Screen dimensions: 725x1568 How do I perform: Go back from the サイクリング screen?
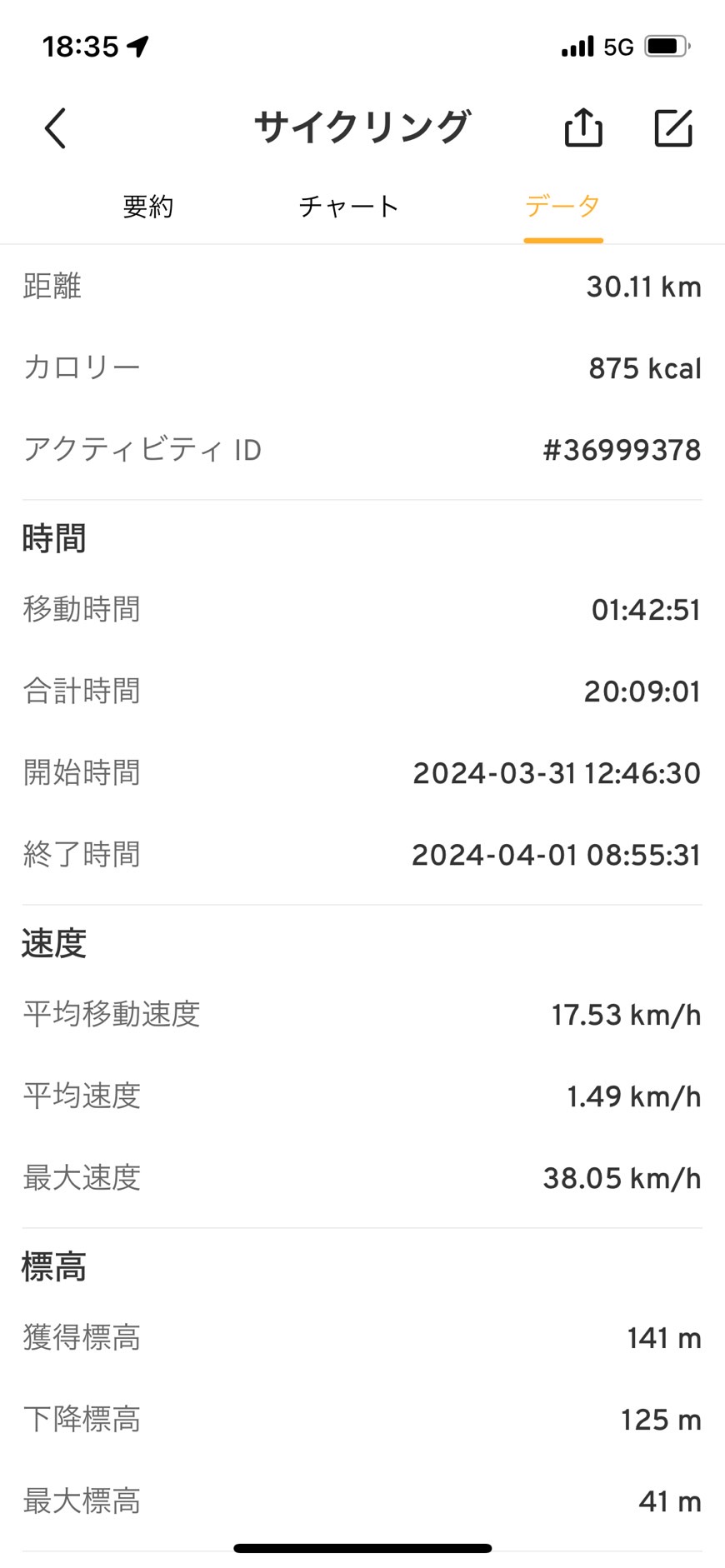(x=55, y=128)
